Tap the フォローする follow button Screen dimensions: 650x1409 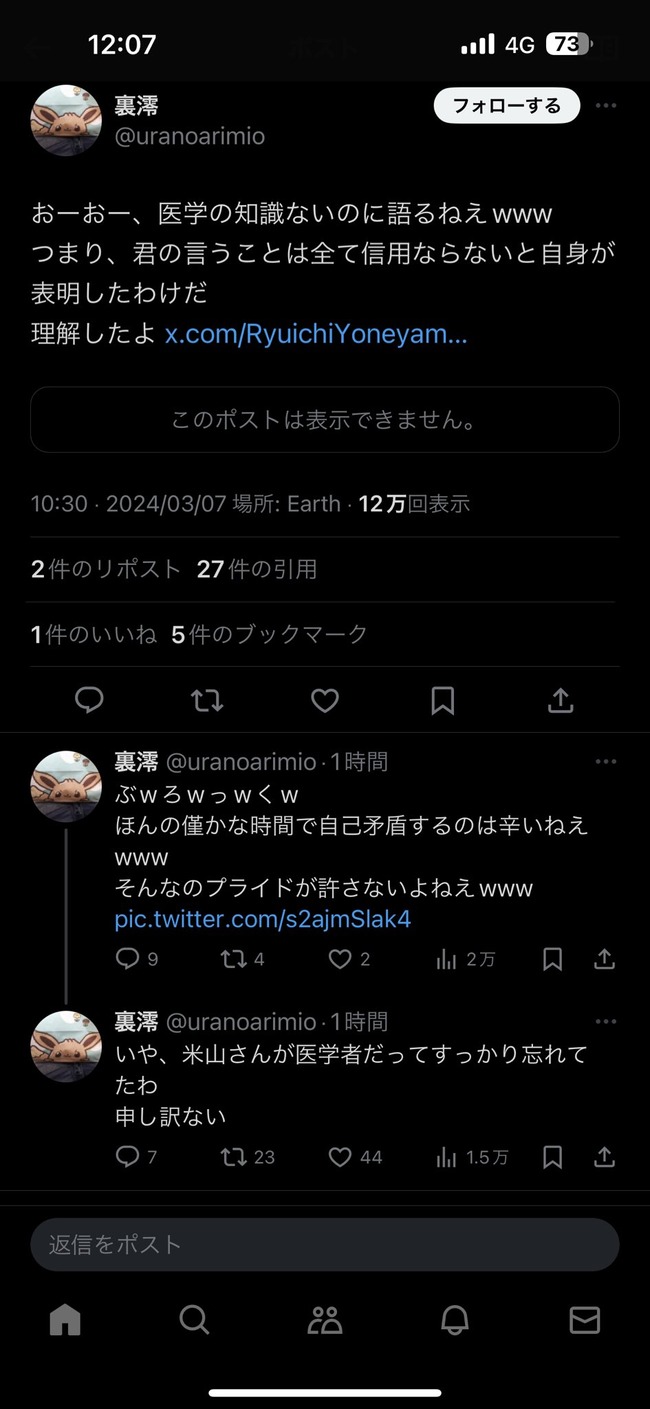tap(506, 106)
